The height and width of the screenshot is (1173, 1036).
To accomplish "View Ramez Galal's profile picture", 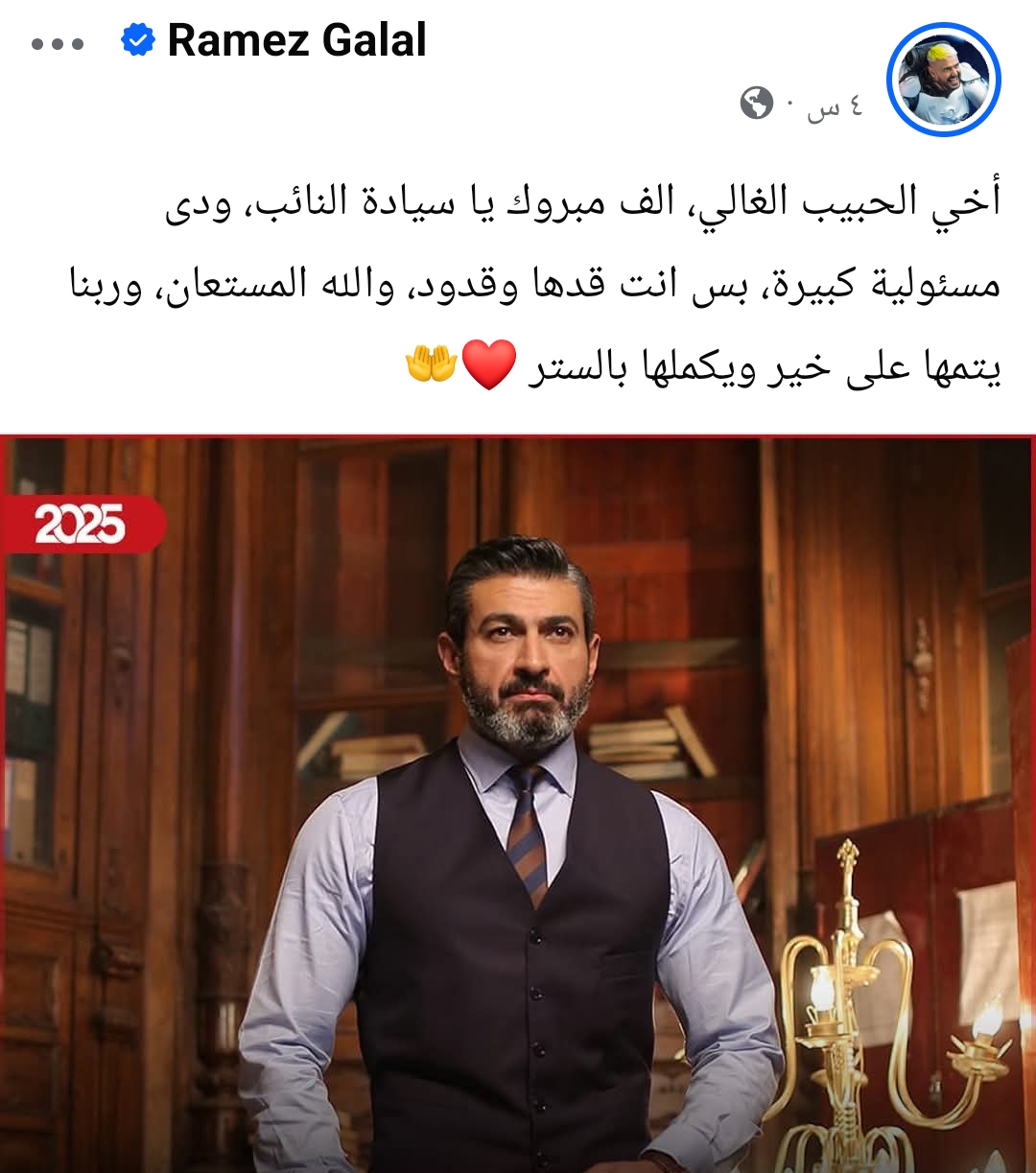I will click(x=943, y=80).
